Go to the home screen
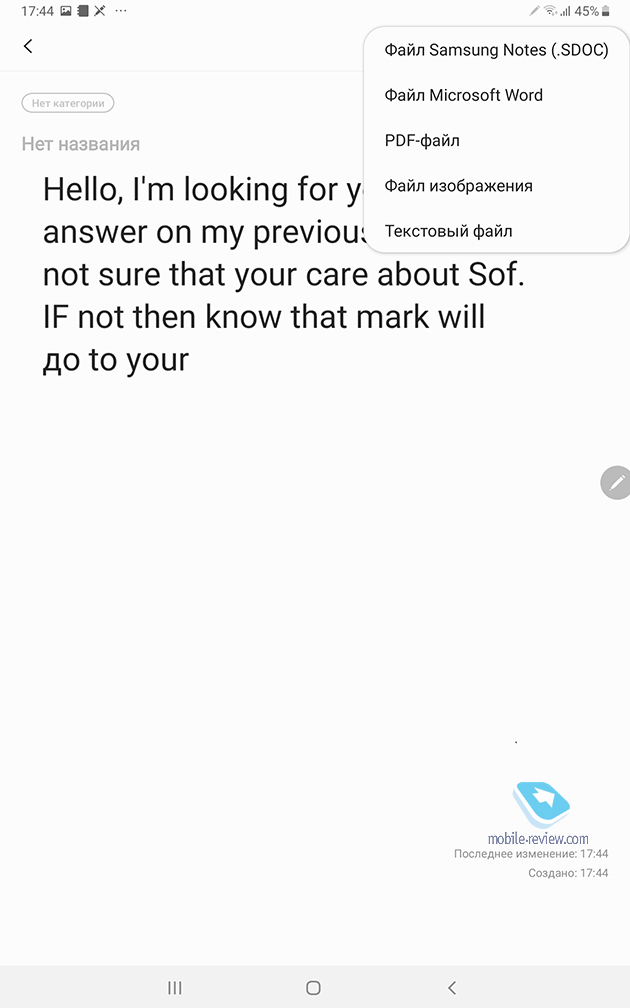The height and width of the screenshot is (1008, 630). 314,987
